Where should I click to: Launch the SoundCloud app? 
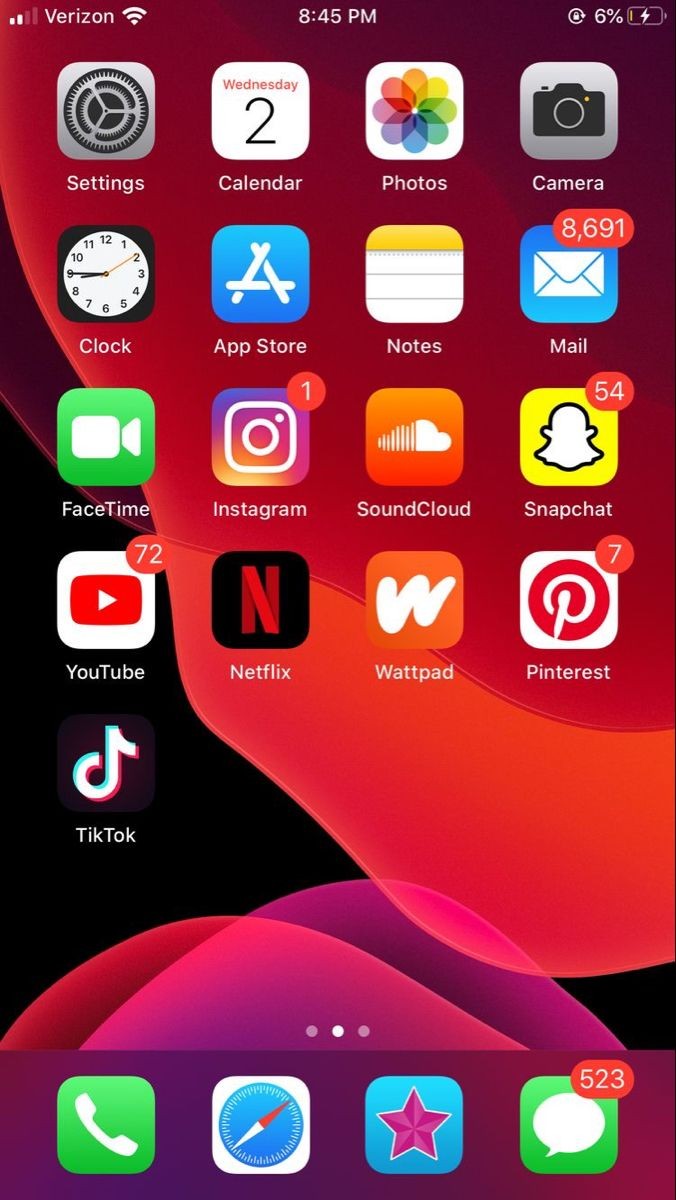click(x=414, y=437)
